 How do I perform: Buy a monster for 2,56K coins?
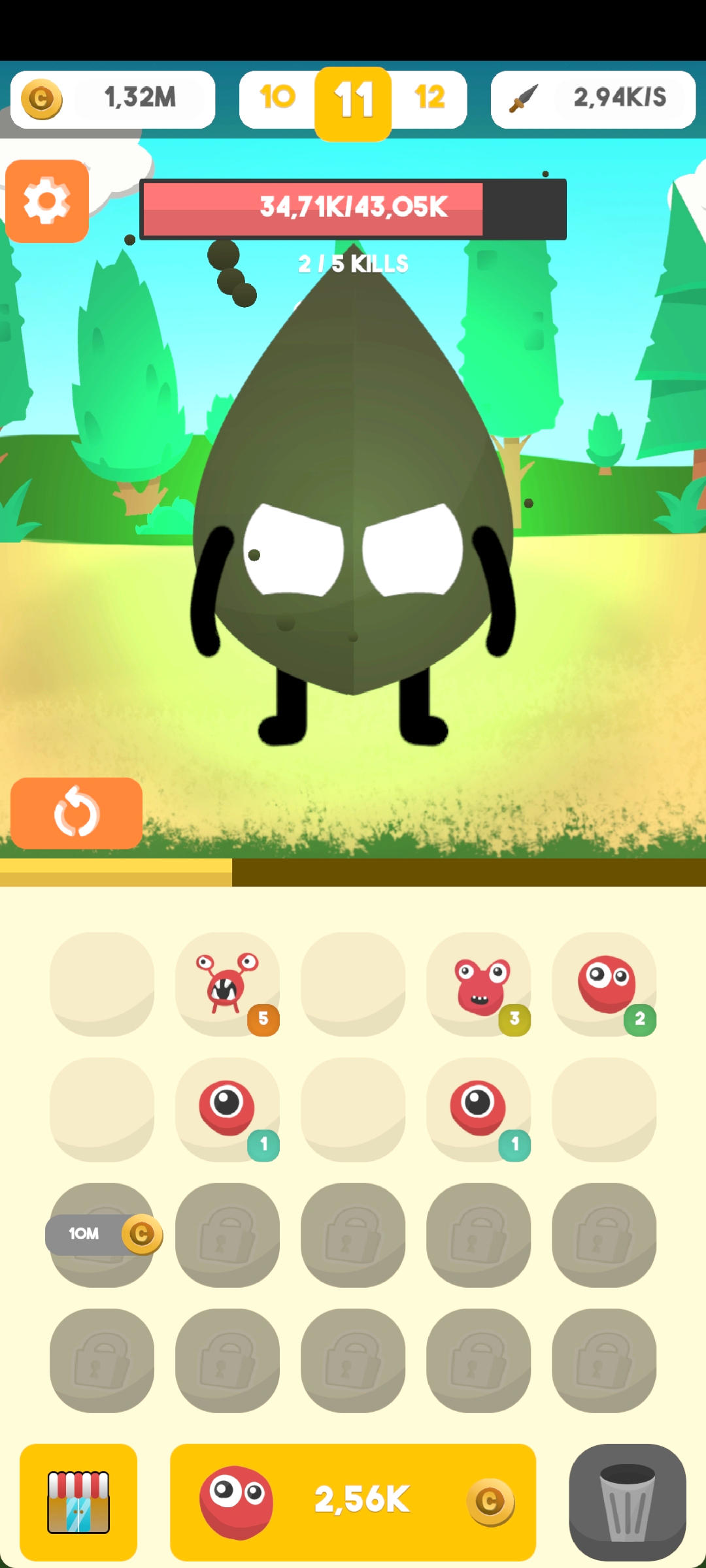tap(353, 1502)
